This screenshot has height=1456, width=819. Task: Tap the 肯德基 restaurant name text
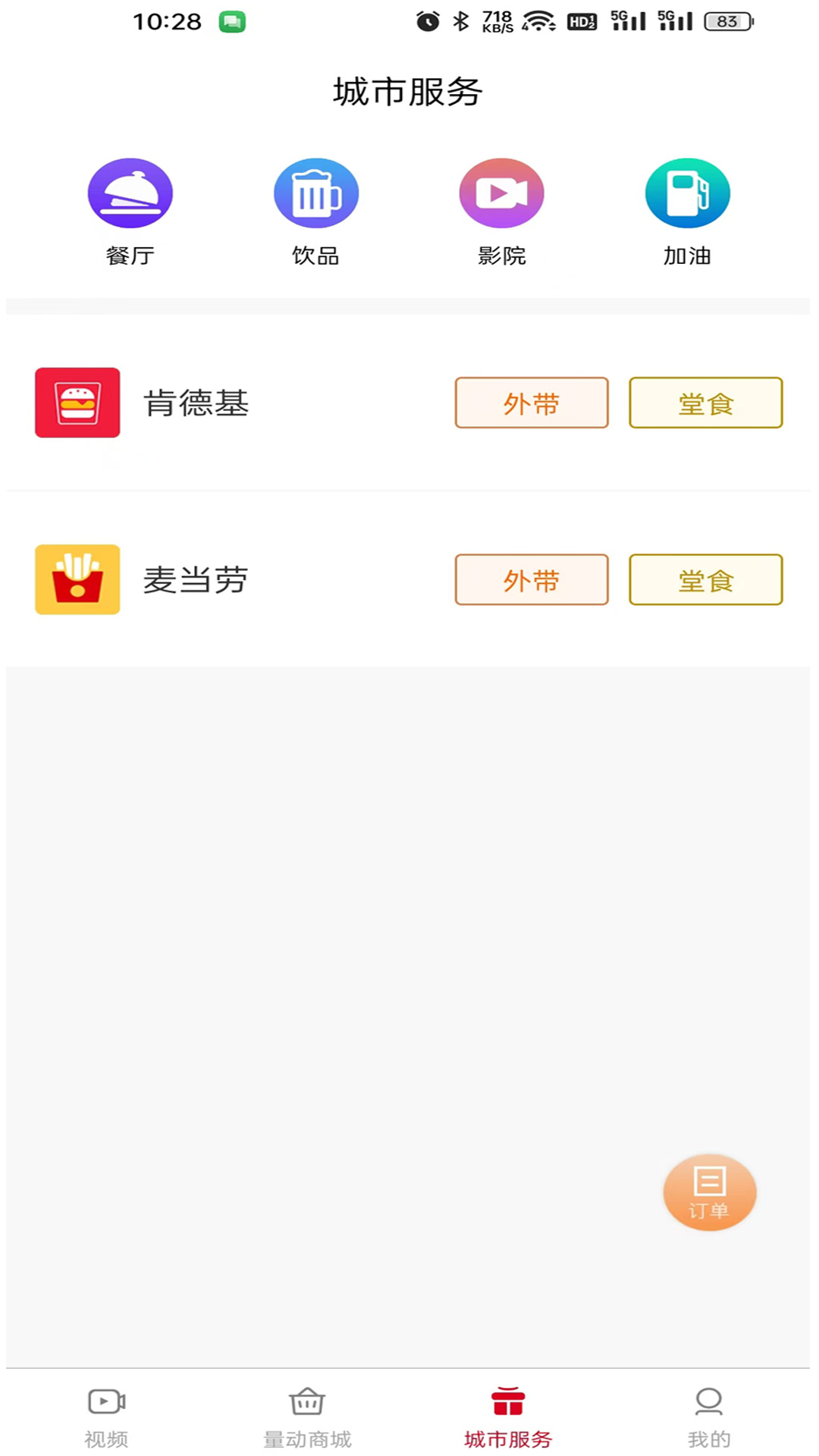tap(196, 403)
